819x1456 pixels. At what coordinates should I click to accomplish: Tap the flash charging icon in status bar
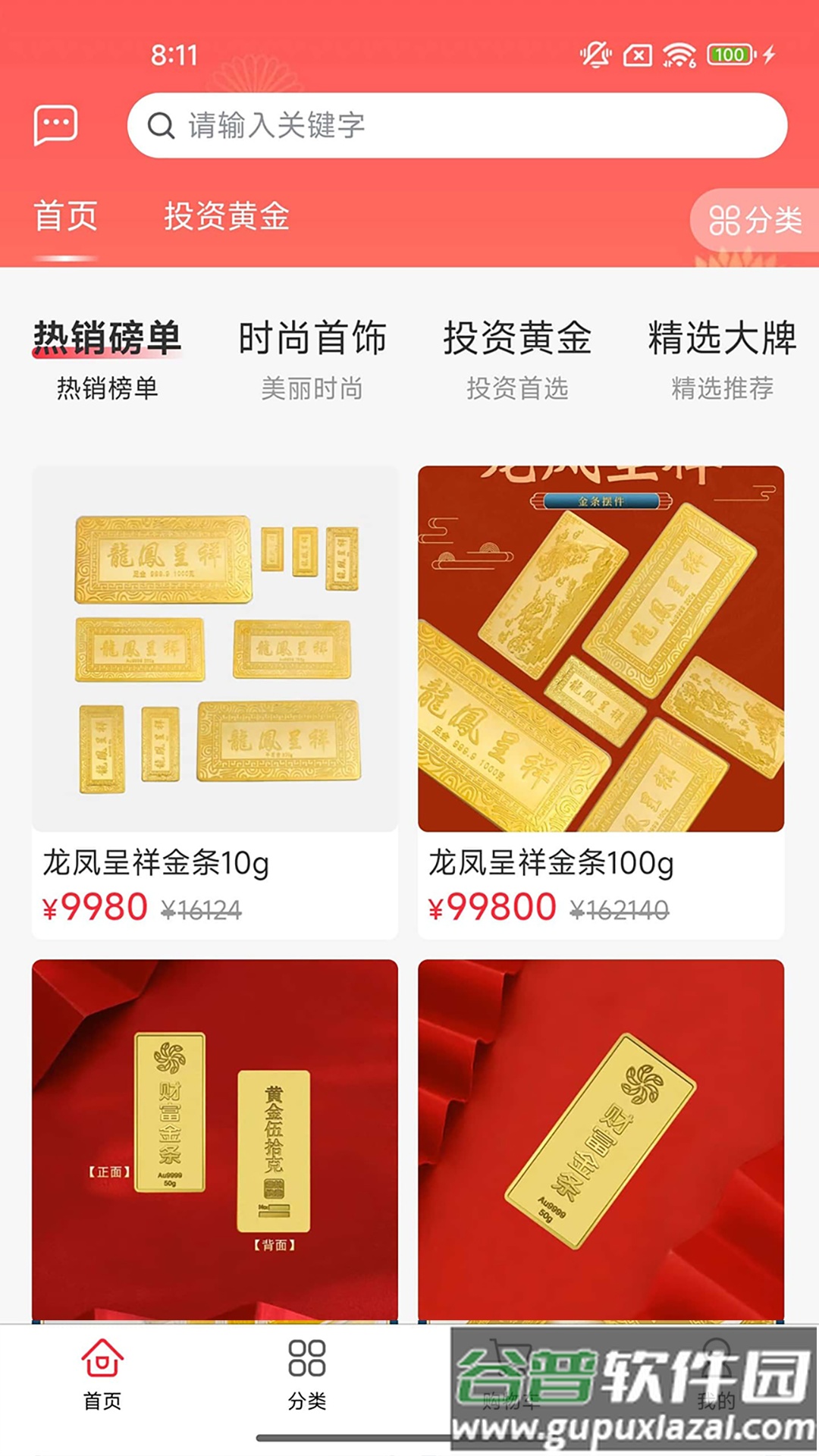click(x=767, y=54)
